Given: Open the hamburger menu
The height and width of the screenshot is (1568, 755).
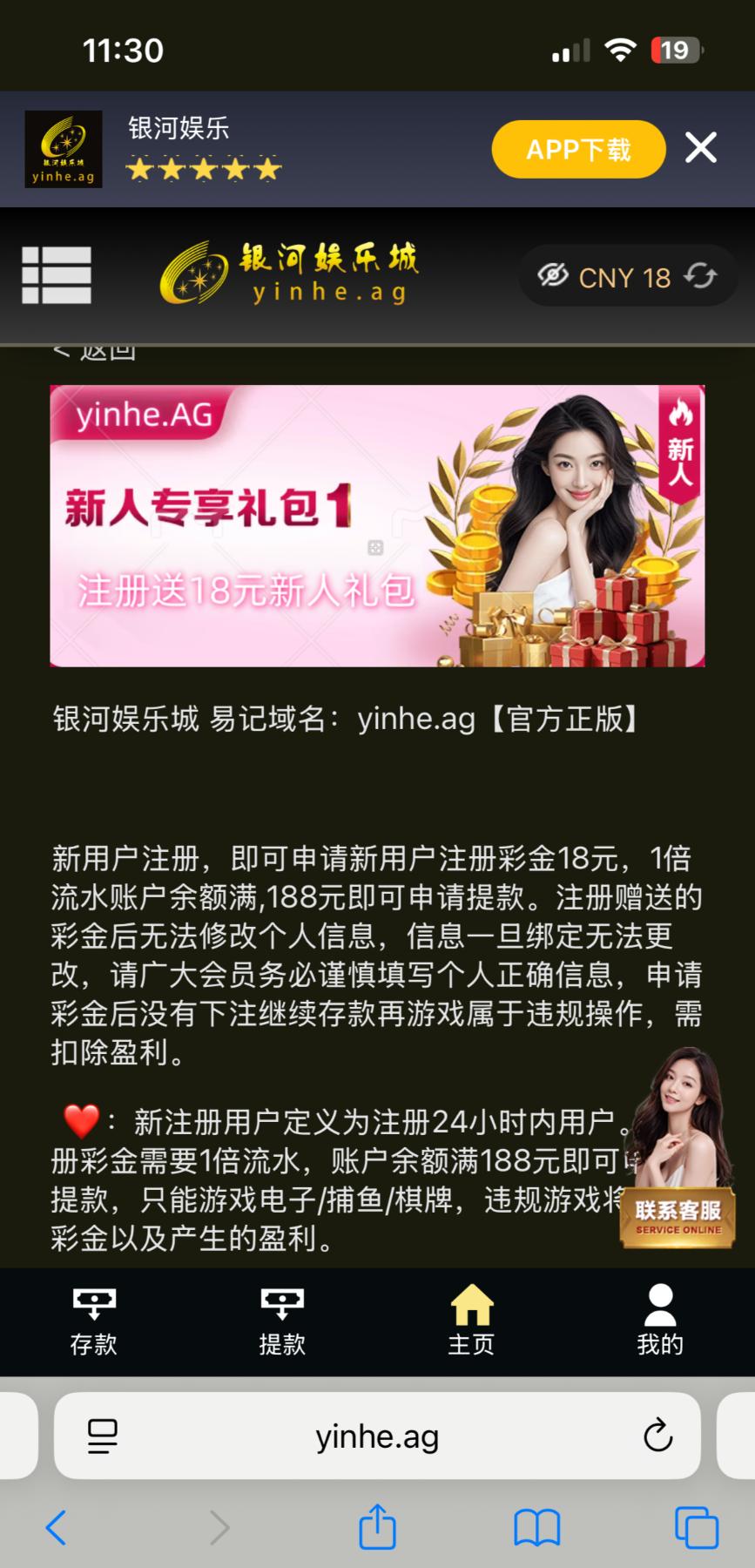Looking at the screenshot, I should 57,275.
